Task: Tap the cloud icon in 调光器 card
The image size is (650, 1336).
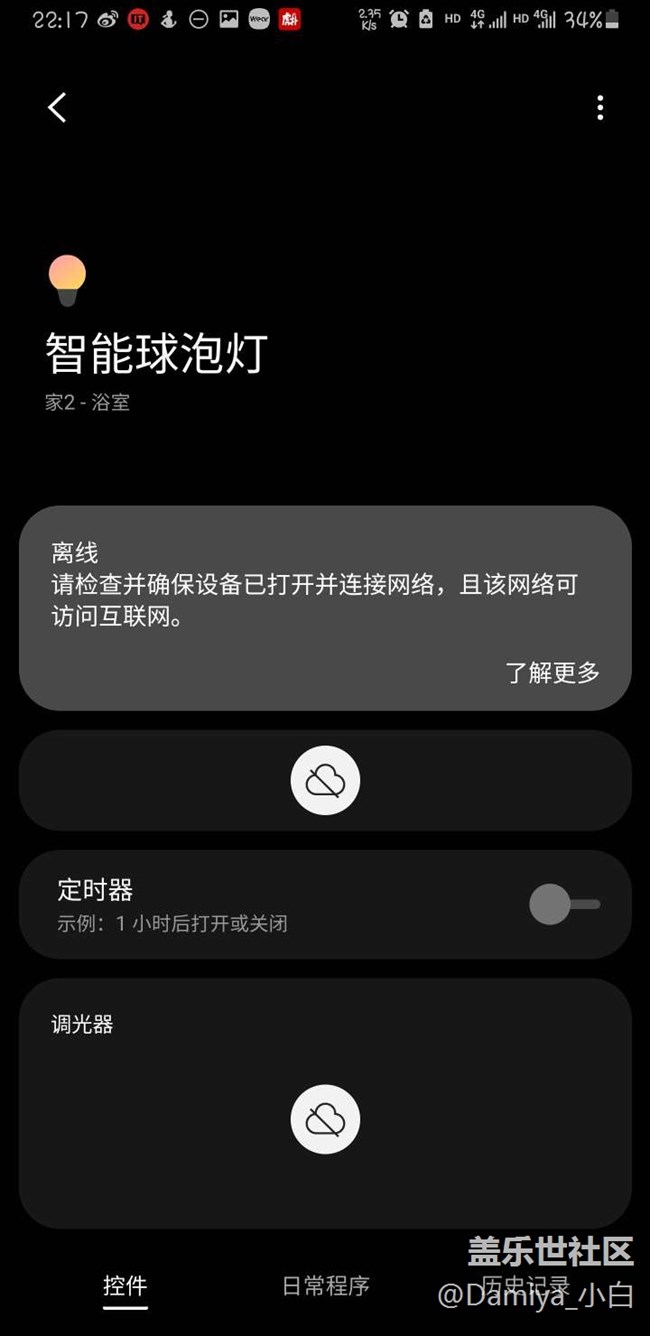Action: tap(325, 1119)
